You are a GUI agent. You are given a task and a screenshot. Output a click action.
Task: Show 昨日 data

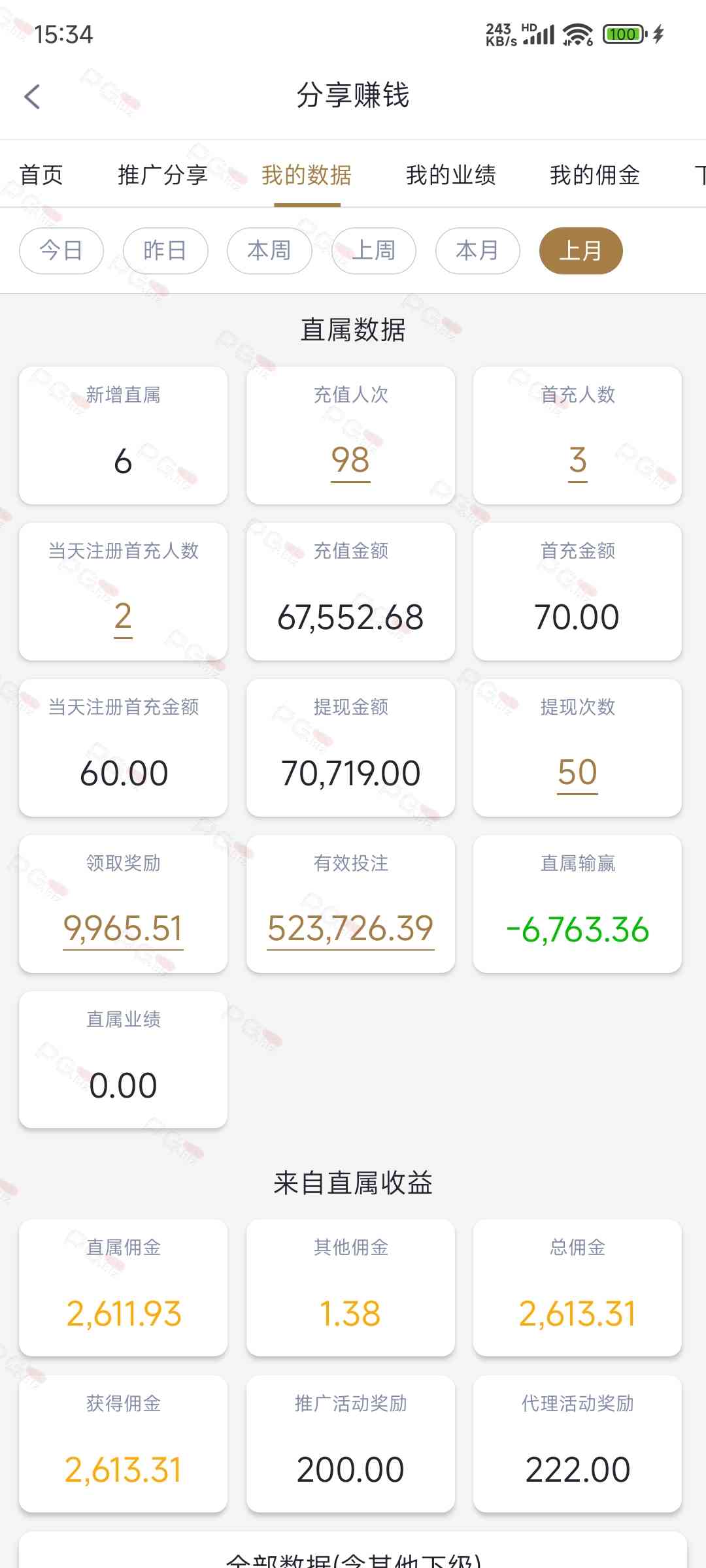coord(165,251)
